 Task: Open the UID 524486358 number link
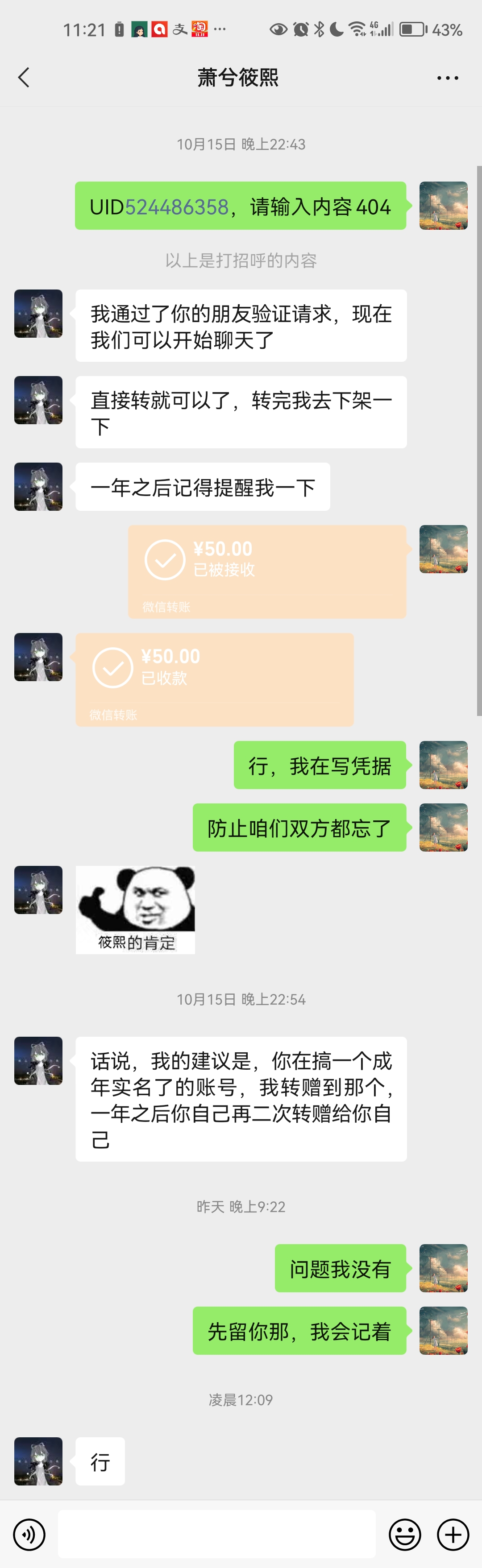177,207
